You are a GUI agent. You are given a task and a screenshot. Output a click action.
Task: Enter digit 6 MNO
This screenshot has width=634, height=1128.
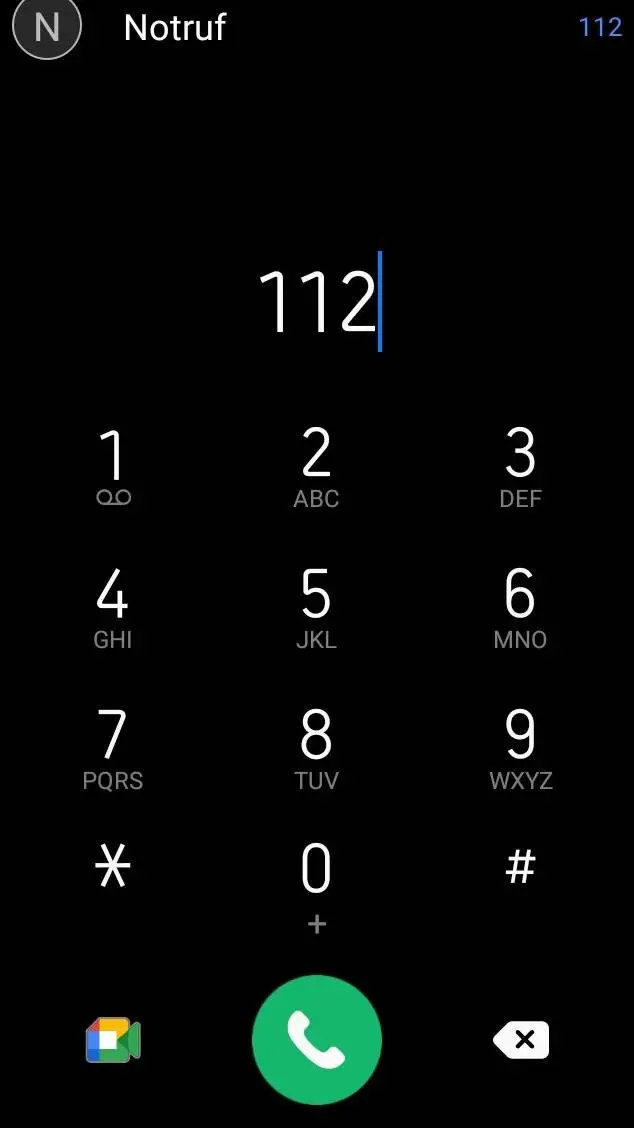click(x=520, y=608)
